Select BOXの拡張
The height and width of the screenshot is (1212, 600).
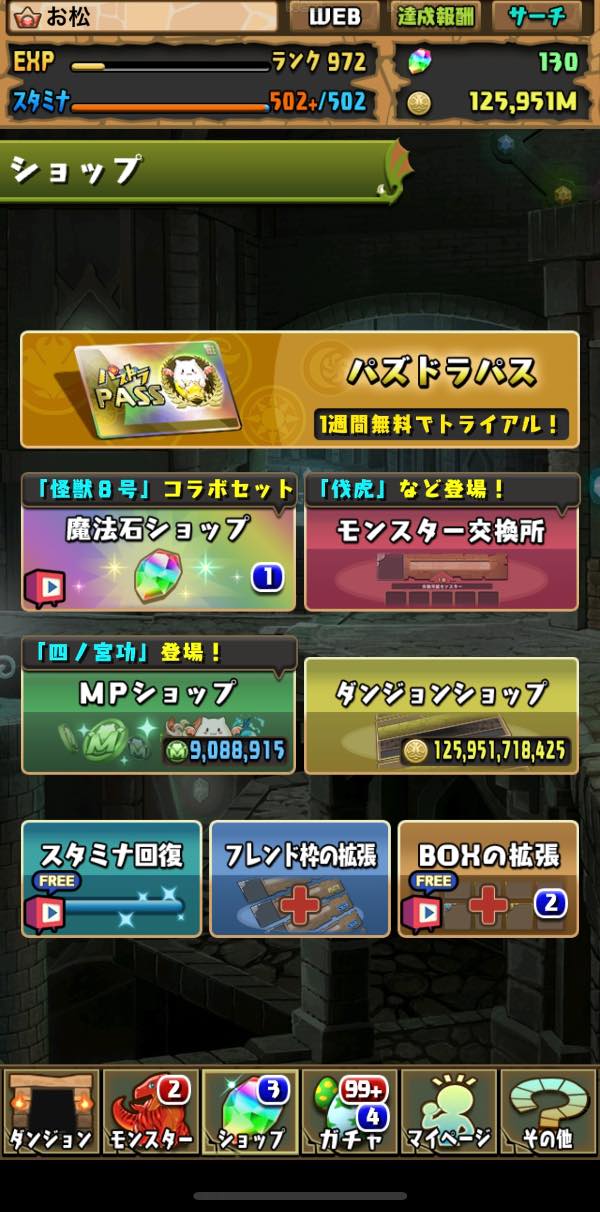(488, 880)
